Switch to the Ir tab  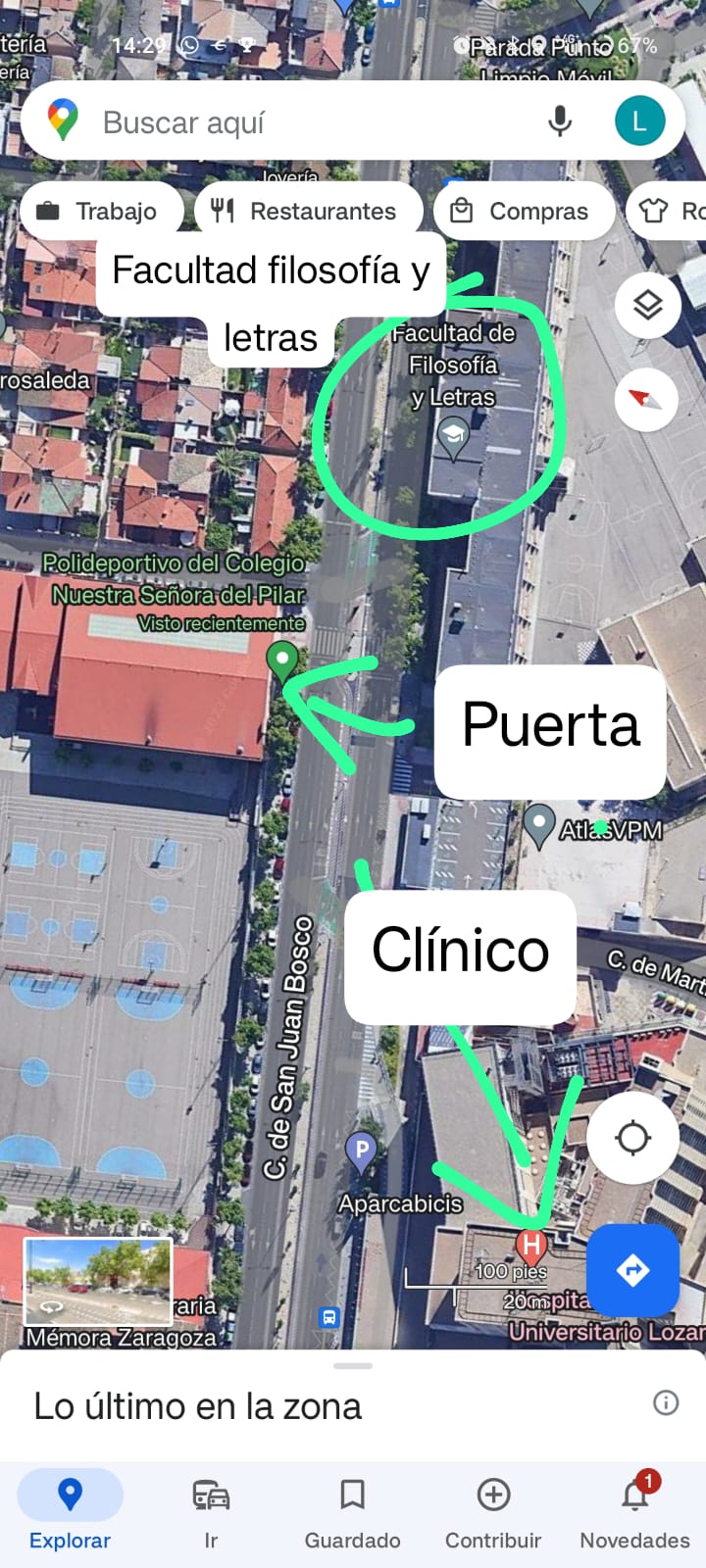pos(211,1514)
